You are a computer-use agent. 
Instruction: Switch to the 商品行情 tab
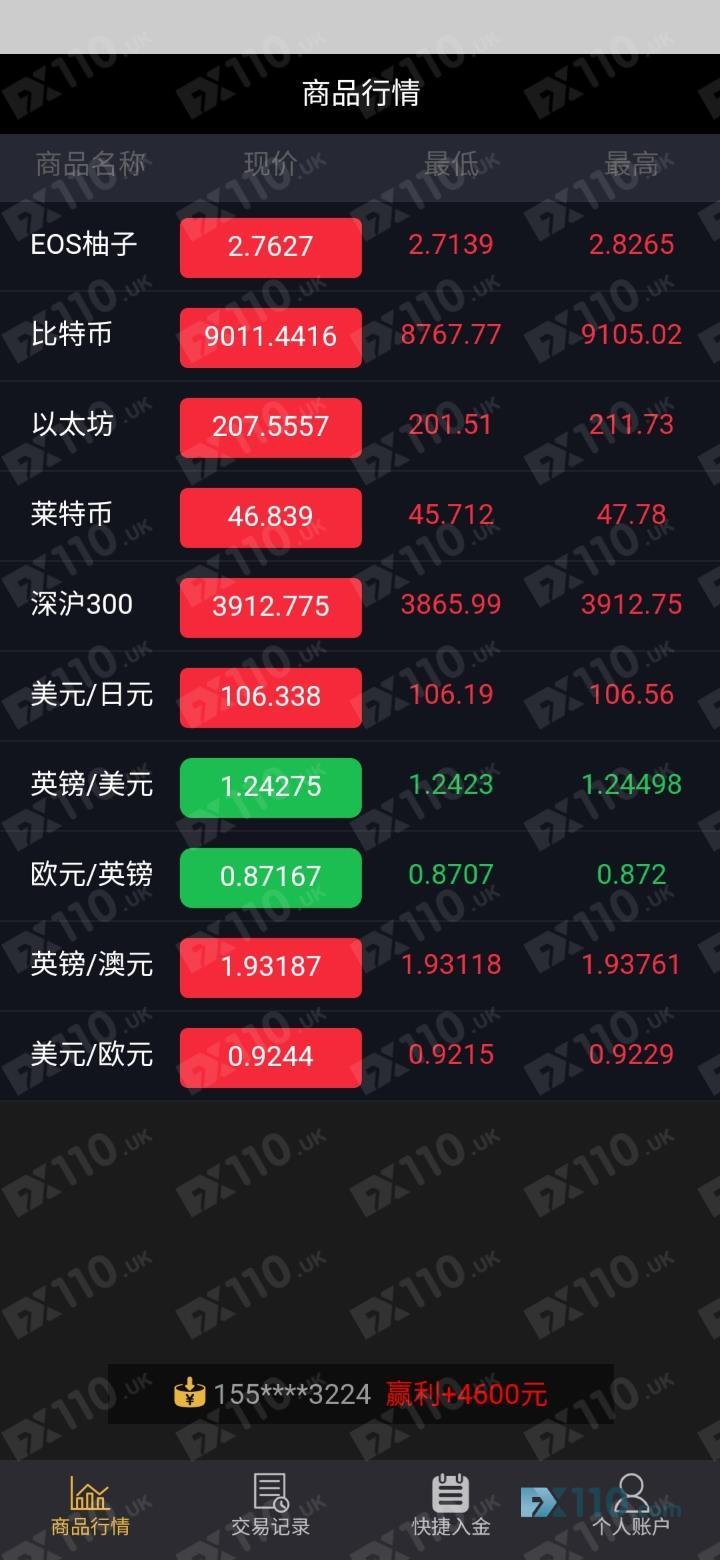(90, 1506)
